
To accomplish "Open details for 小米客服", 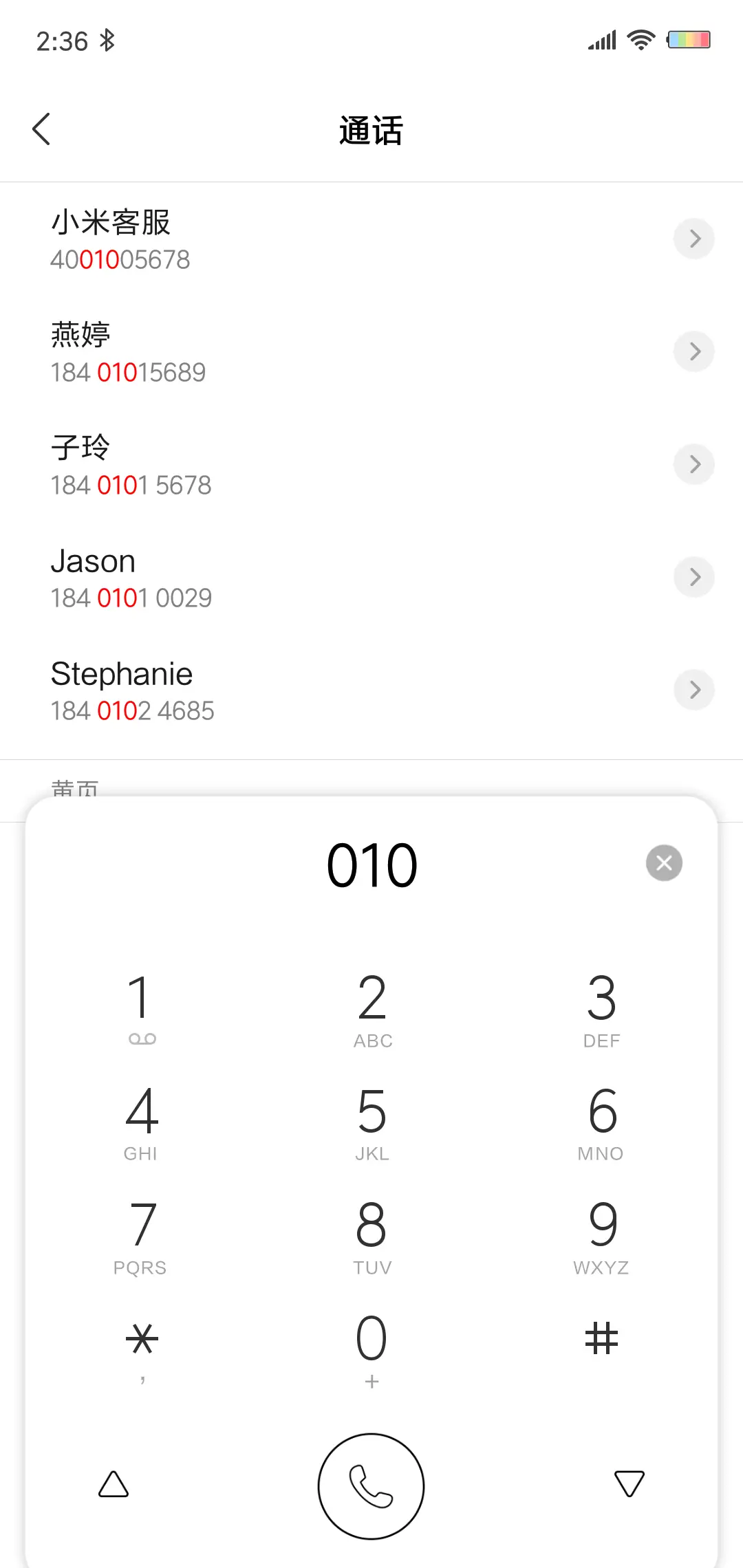I will click(694, 239).
